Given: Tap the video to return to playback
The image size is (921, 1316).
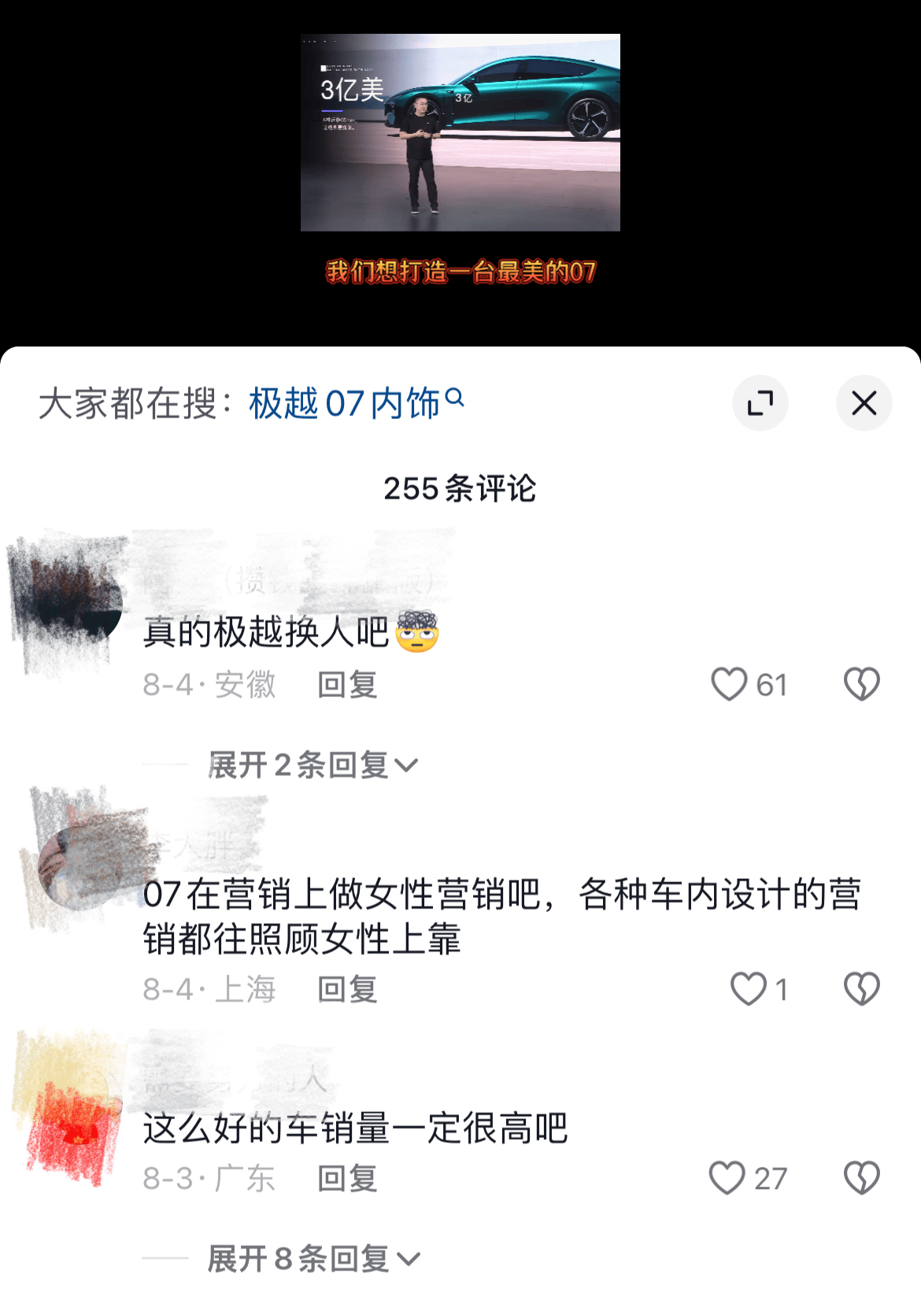Looking at the screenshot, I should pos(460,132).
